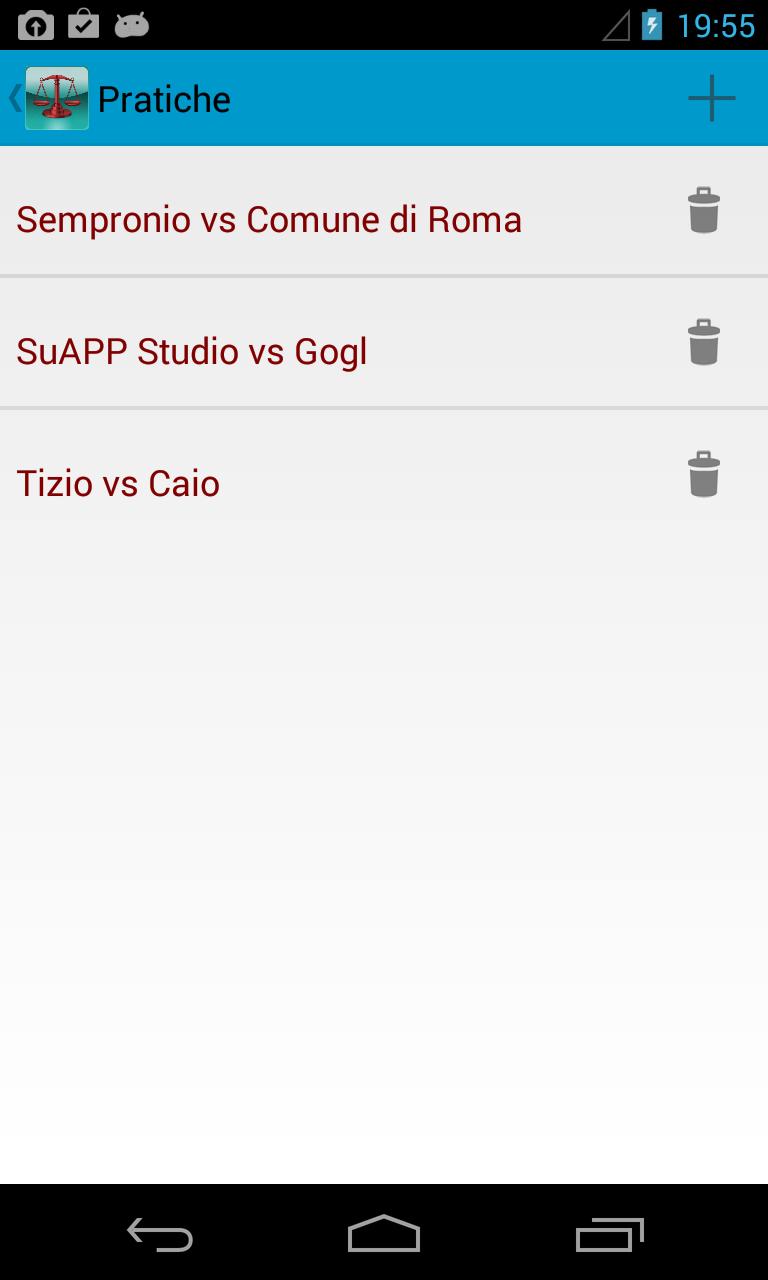
Task: Delete the SuAPP Studio vs Gogl entry
Action: click(703, 343)
